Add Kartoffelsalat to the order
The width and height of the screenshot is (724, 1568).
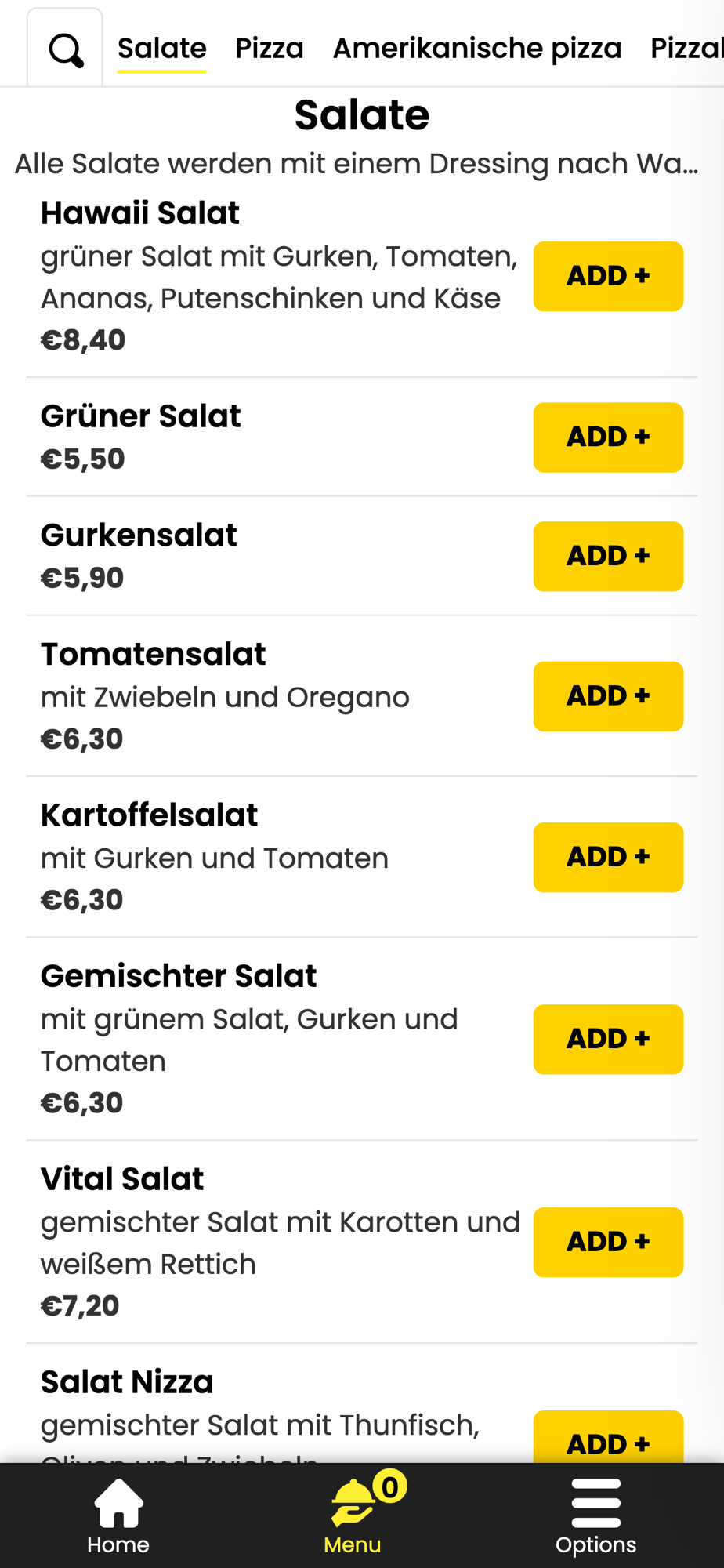point(608,857)
